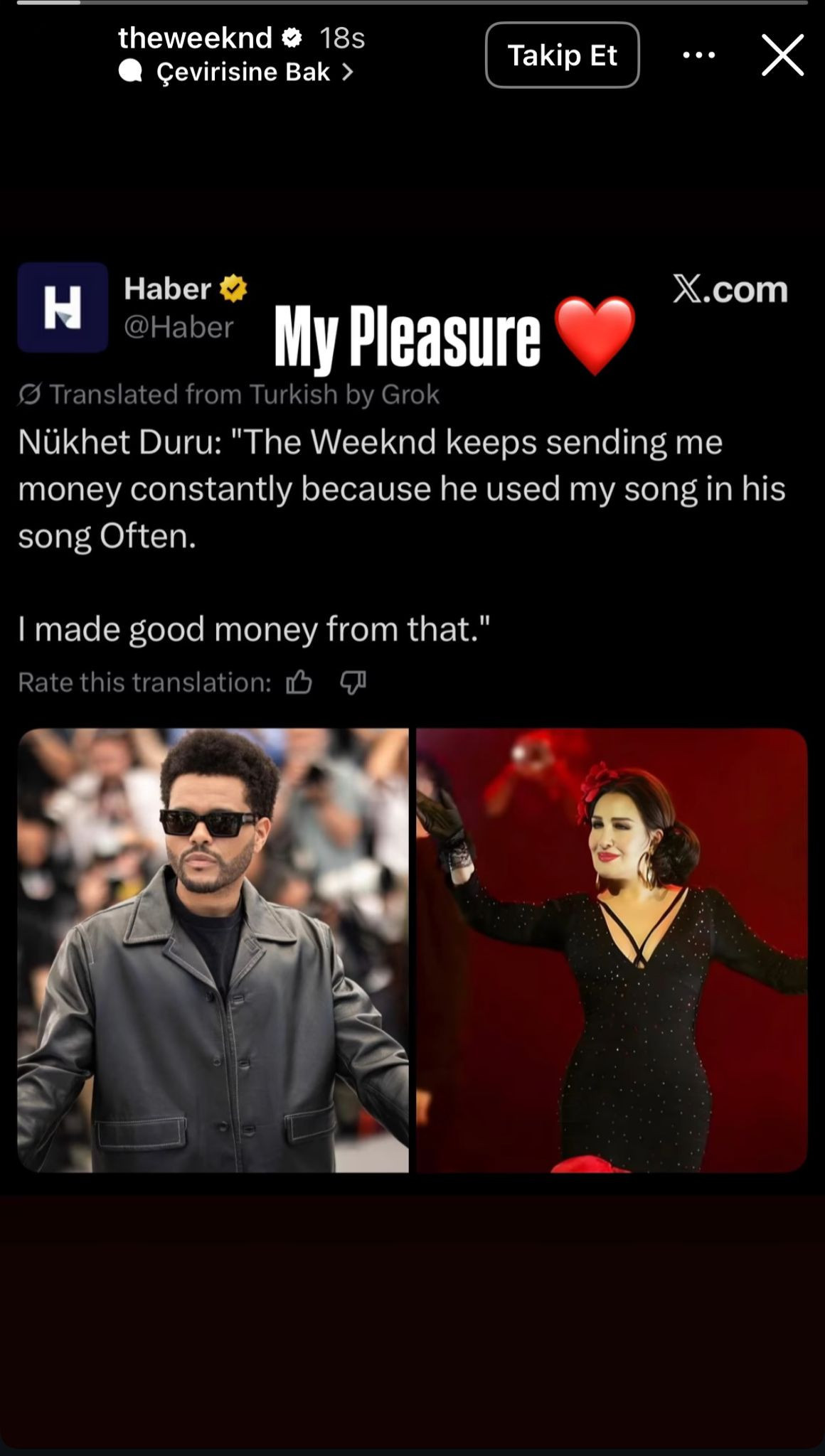825x1456 pixels.
Task: Open the three-dot overflow menu
Action: pos(698,55)
